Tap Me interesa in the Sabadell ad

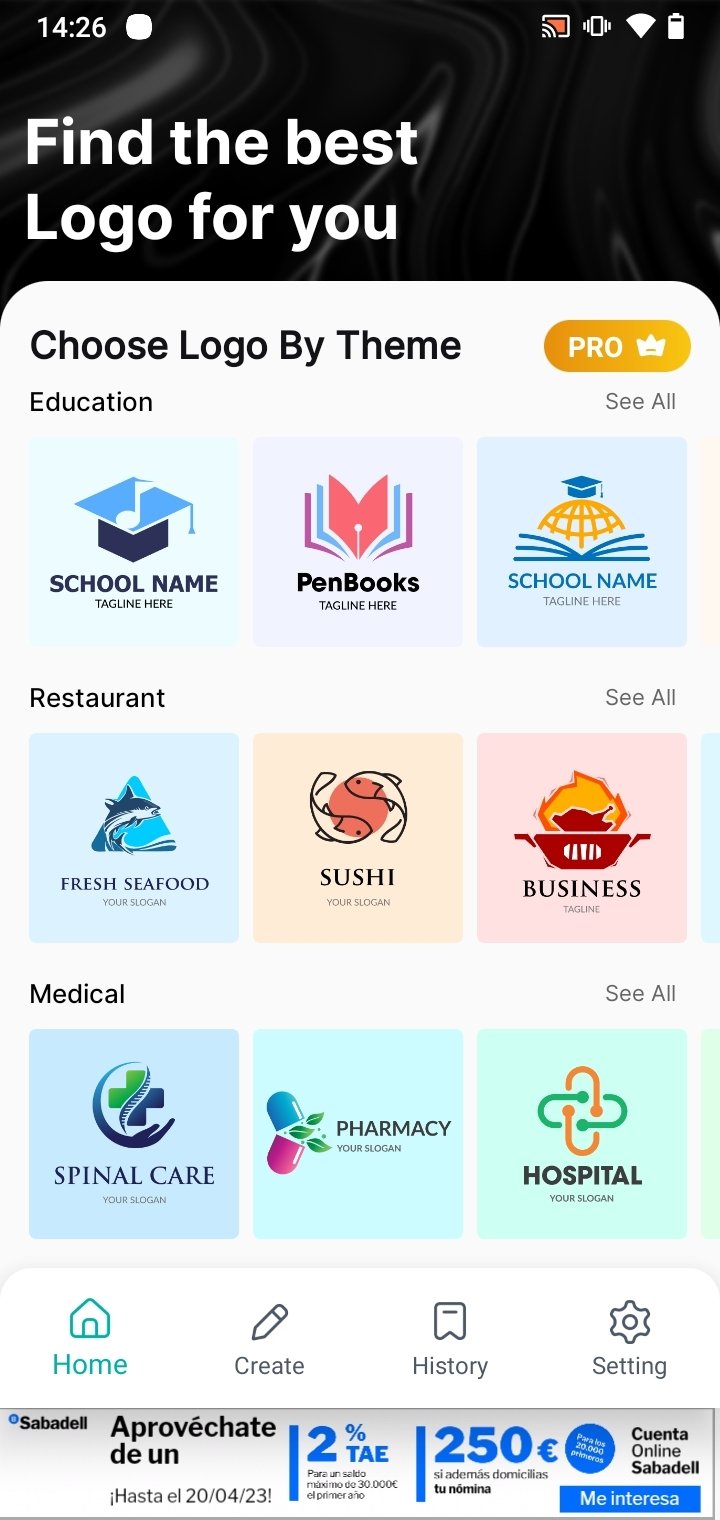pyautogui.click(x=629, y=1498)
